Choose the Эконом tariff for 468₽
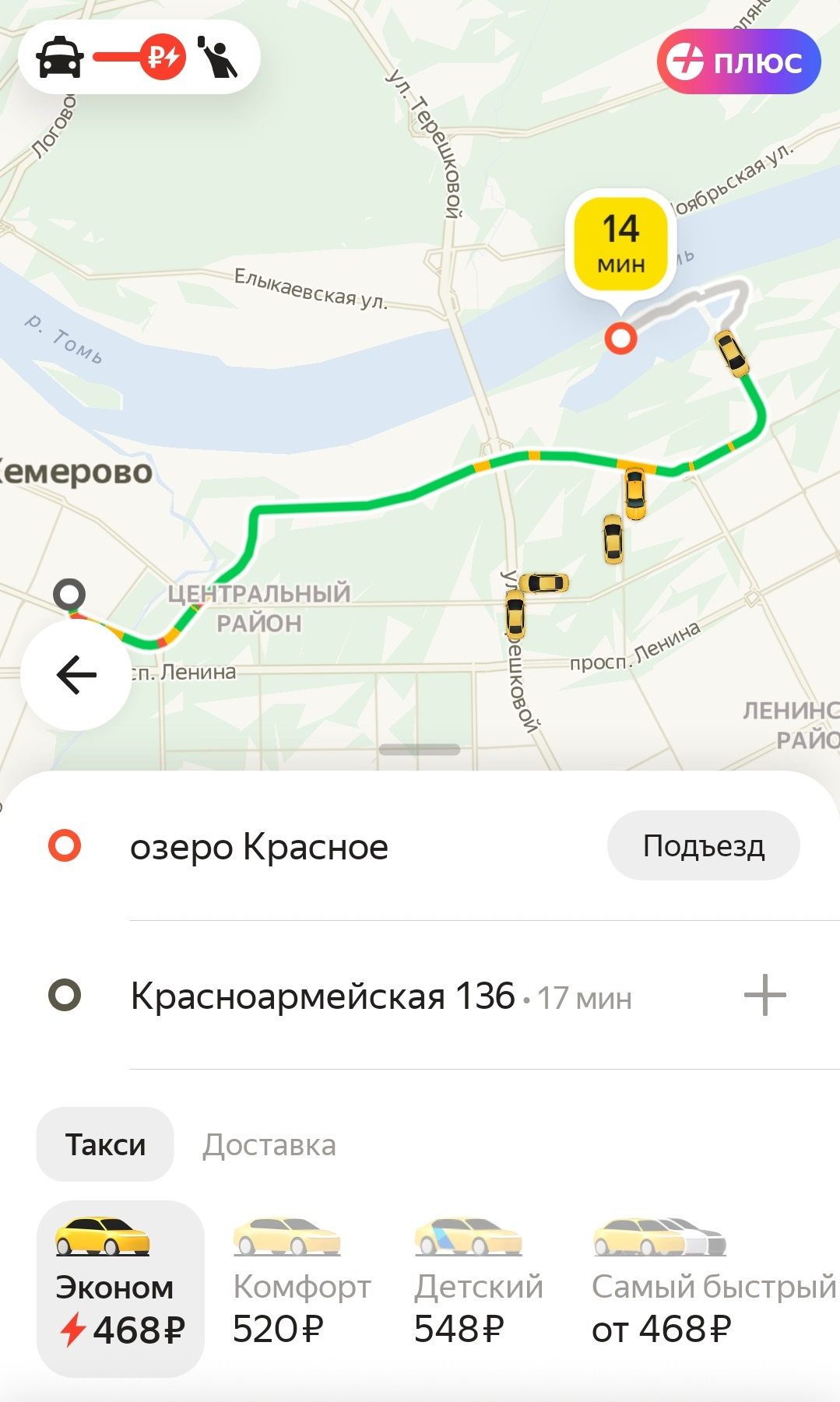Viewport: 840px width, 1402px height. pyautogui.click(x=120, y=1288)
